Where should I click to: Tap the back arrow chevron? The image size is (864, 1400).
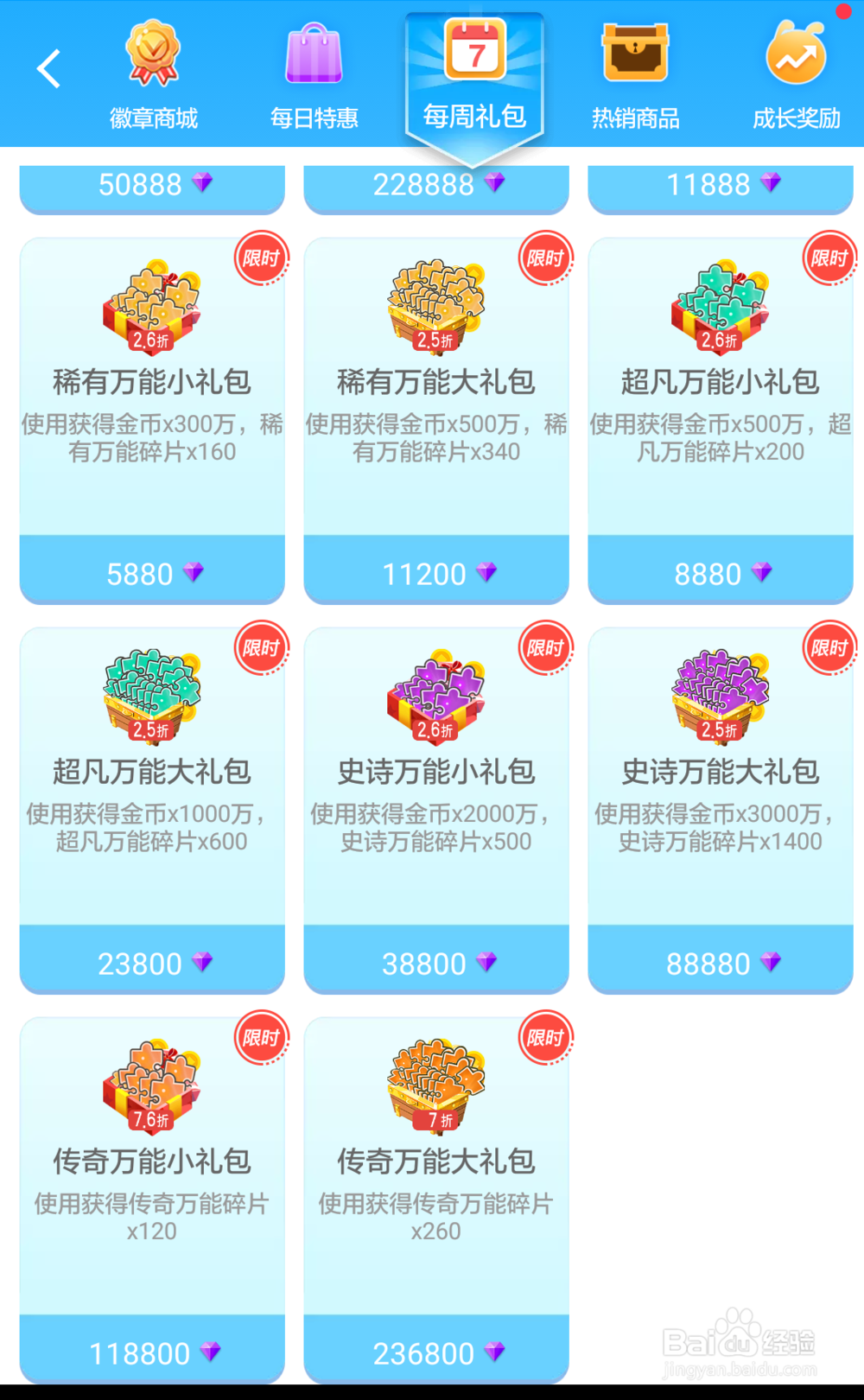(49, 69)
